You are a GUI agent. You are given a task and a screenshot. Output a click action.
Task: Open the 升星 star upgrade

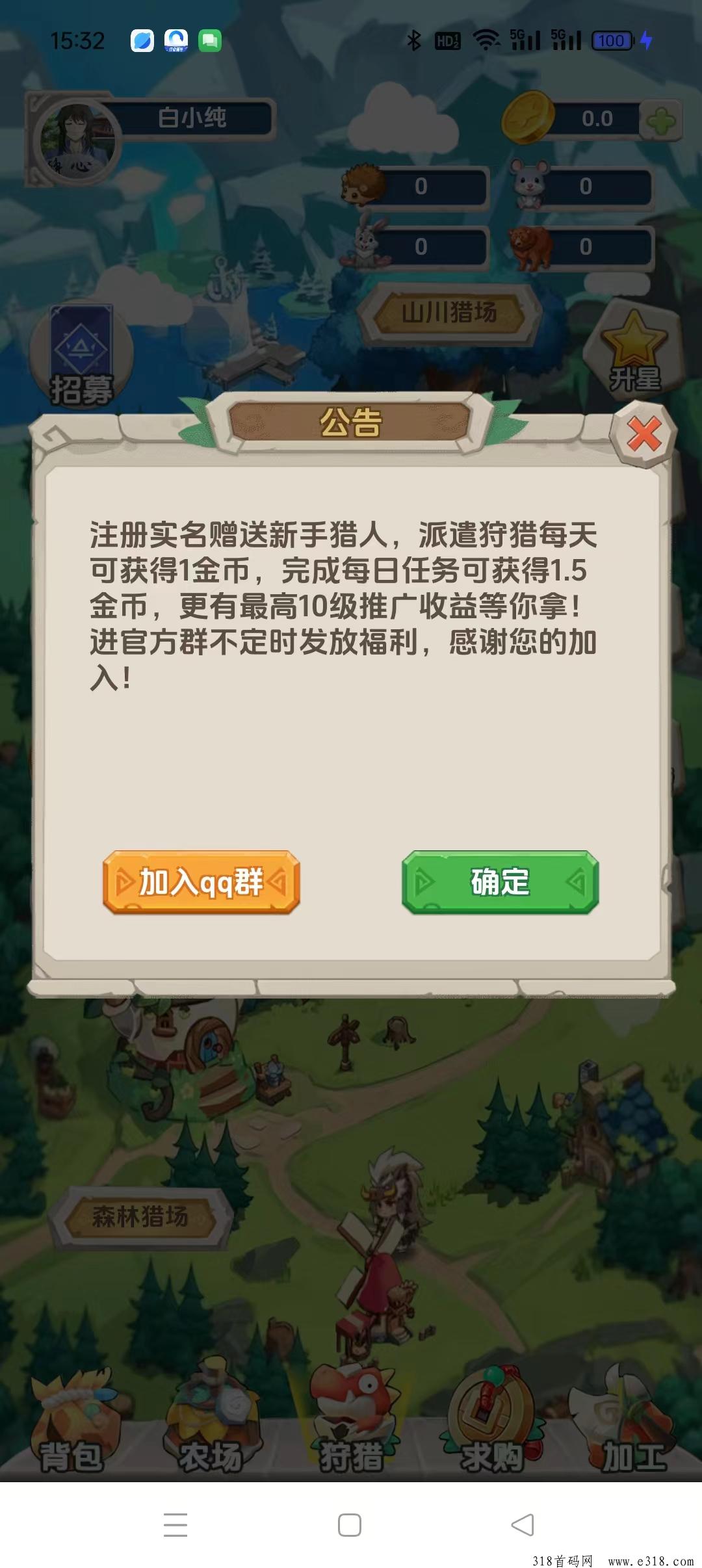point(634,351)
